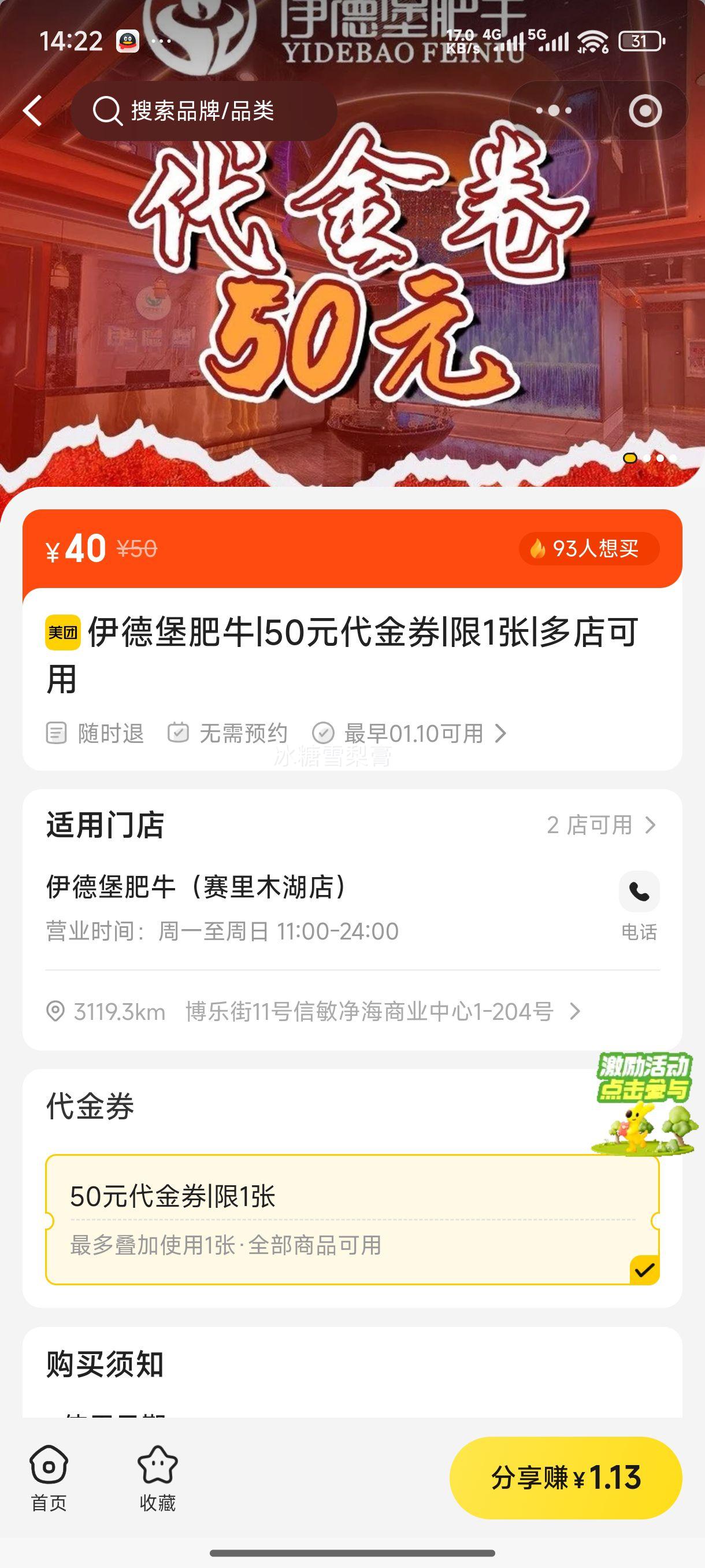Tap the location pin beside the address
705x1568 pixels.
pyautogui.click(x=57, y=1011)
